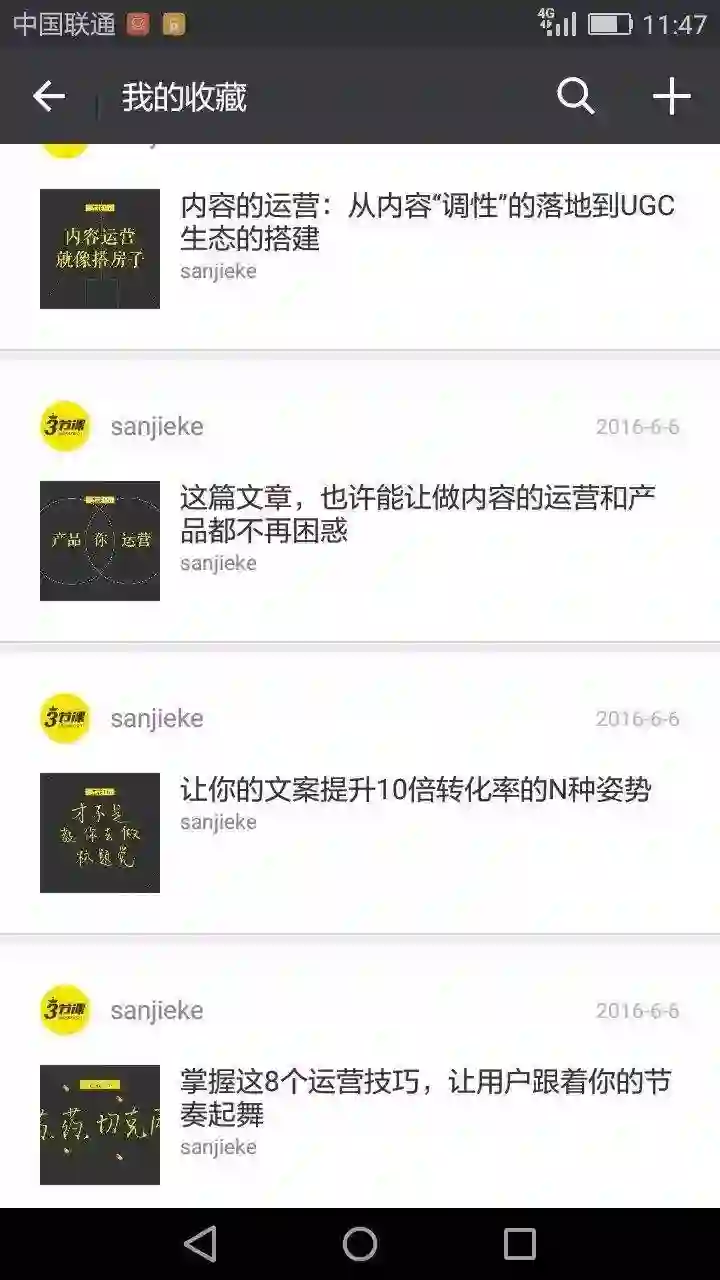
Task: Search within my favorites
Action: coord(575,97)
